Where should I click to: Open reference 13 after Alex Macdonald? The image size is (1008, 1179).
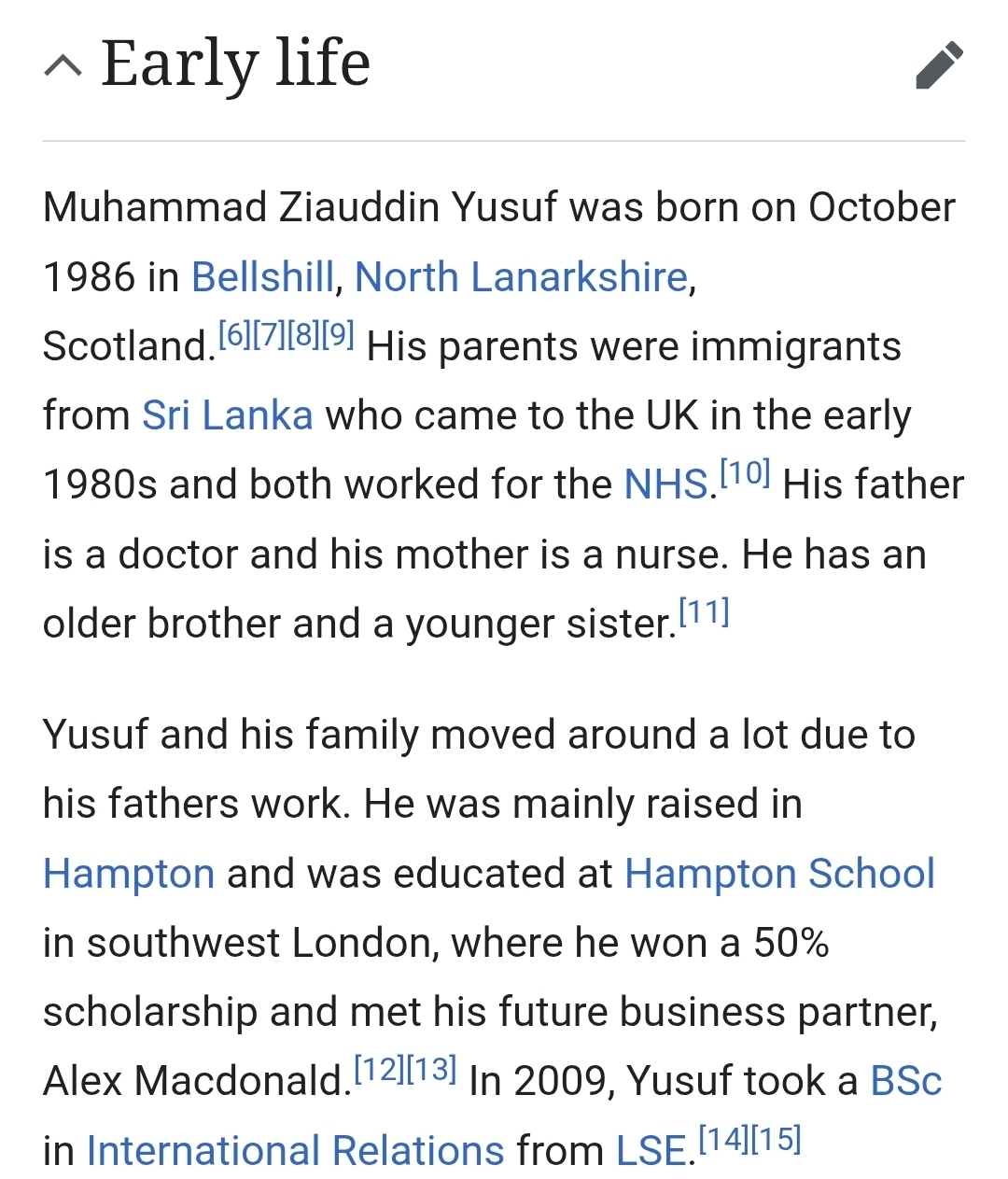431,1069
